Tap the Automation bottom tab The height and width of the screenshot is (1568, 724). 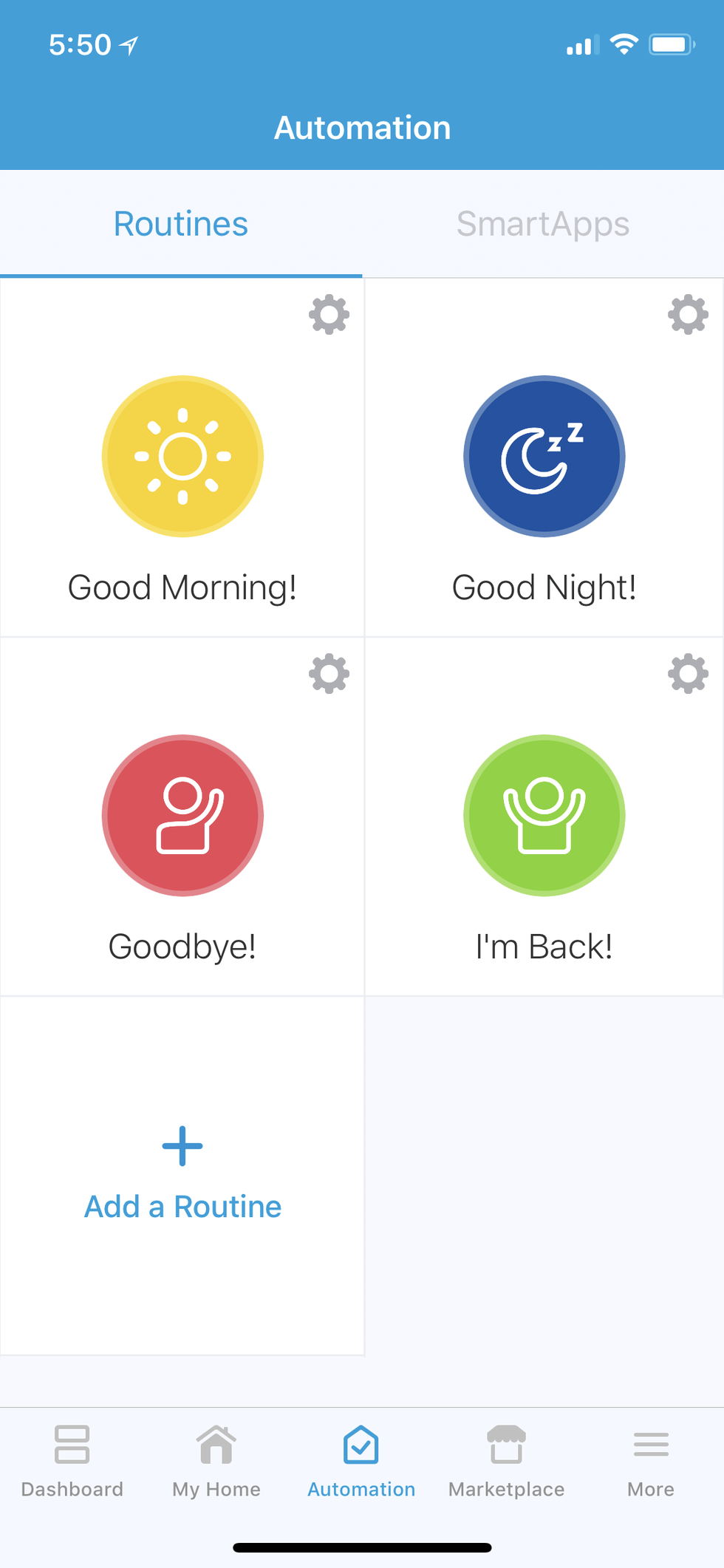click(361, 1461)
